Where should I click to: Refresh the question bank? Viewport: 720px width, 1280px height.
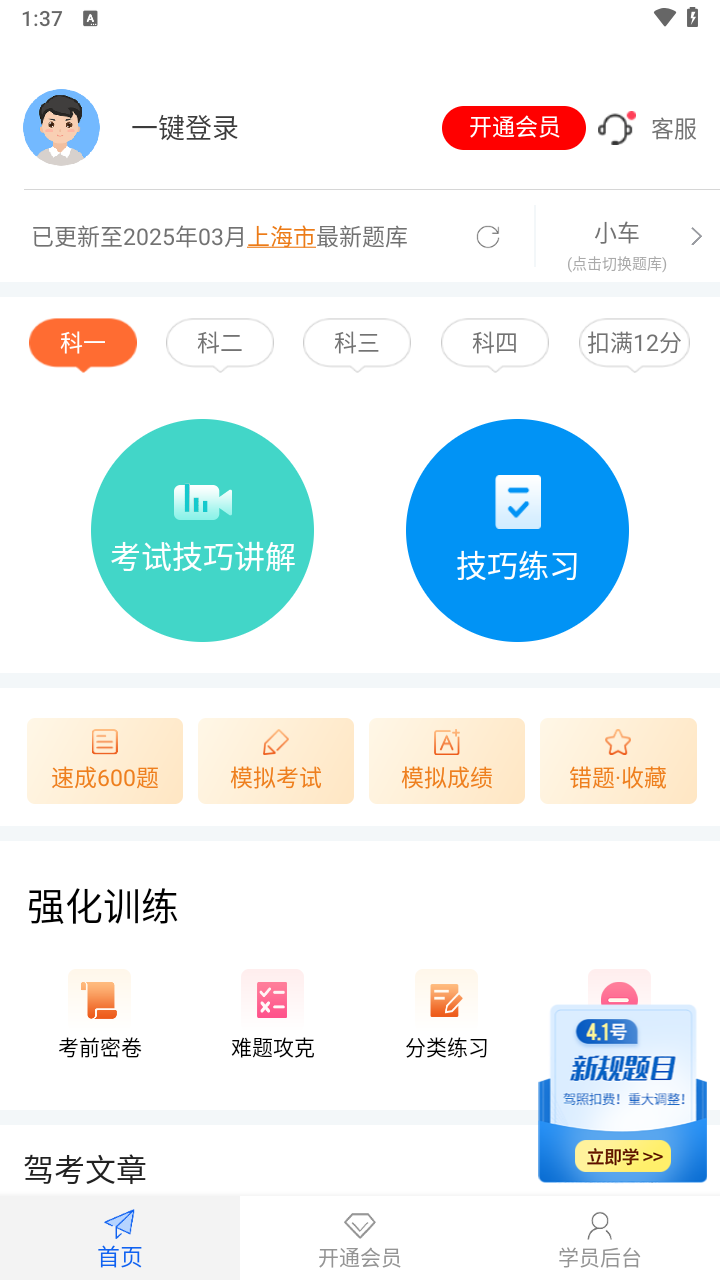(487, 236)
